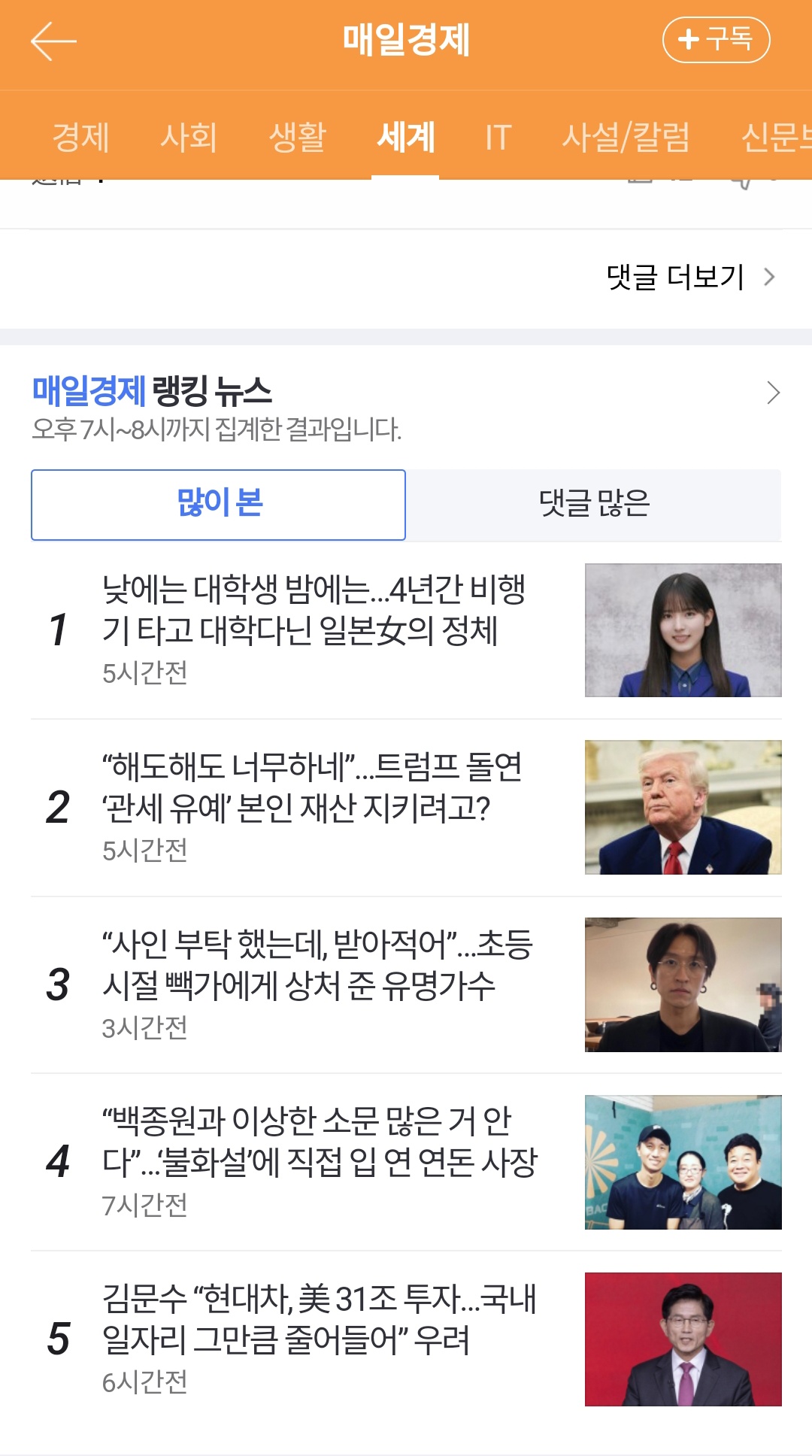Tap the 김문수 article thumbnail
This screenshot has height=1456, width=812.
(x=683, y=1339)
